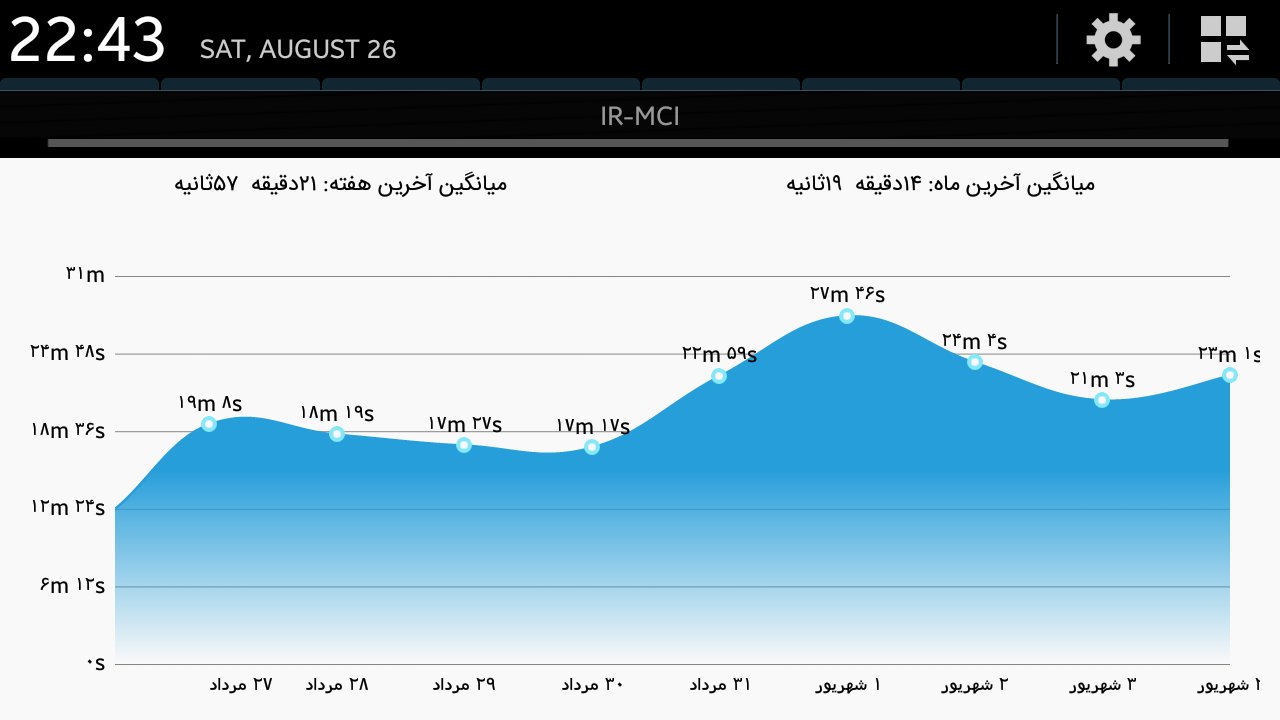
Task: Select the 18m 19s data point
Action: (337, 434)
